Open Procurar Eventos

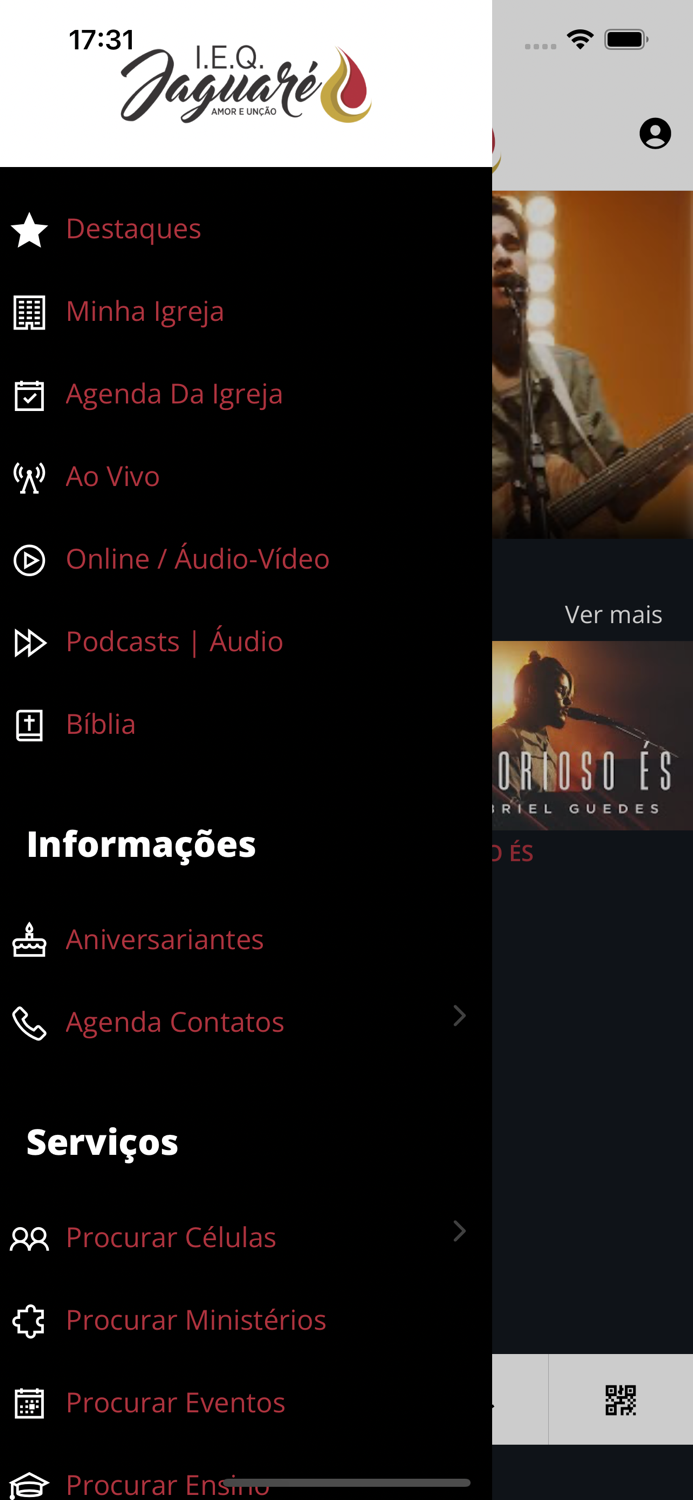click(175, 1403)
